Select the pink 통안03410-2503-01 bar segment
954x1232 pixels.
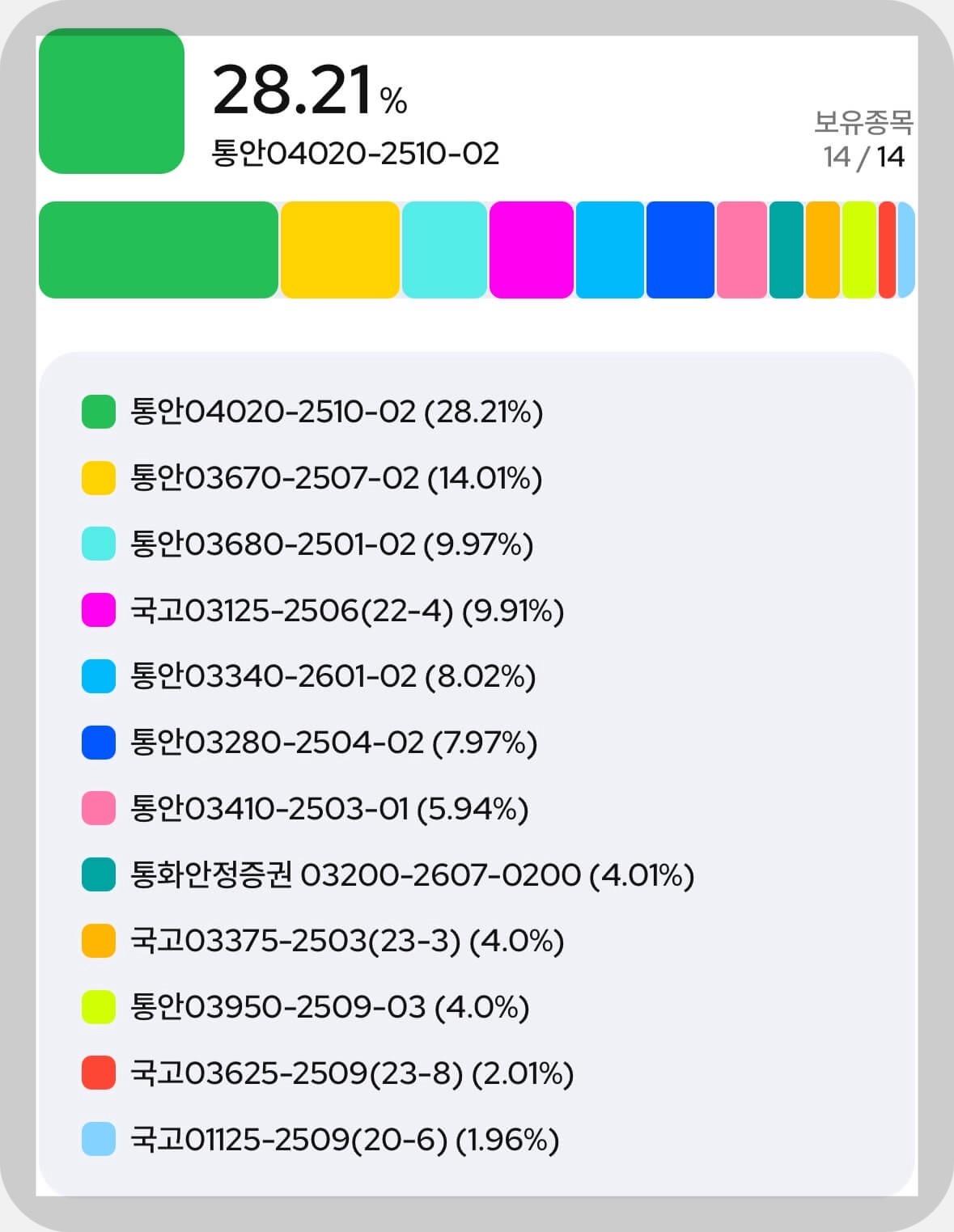[742, 250]
